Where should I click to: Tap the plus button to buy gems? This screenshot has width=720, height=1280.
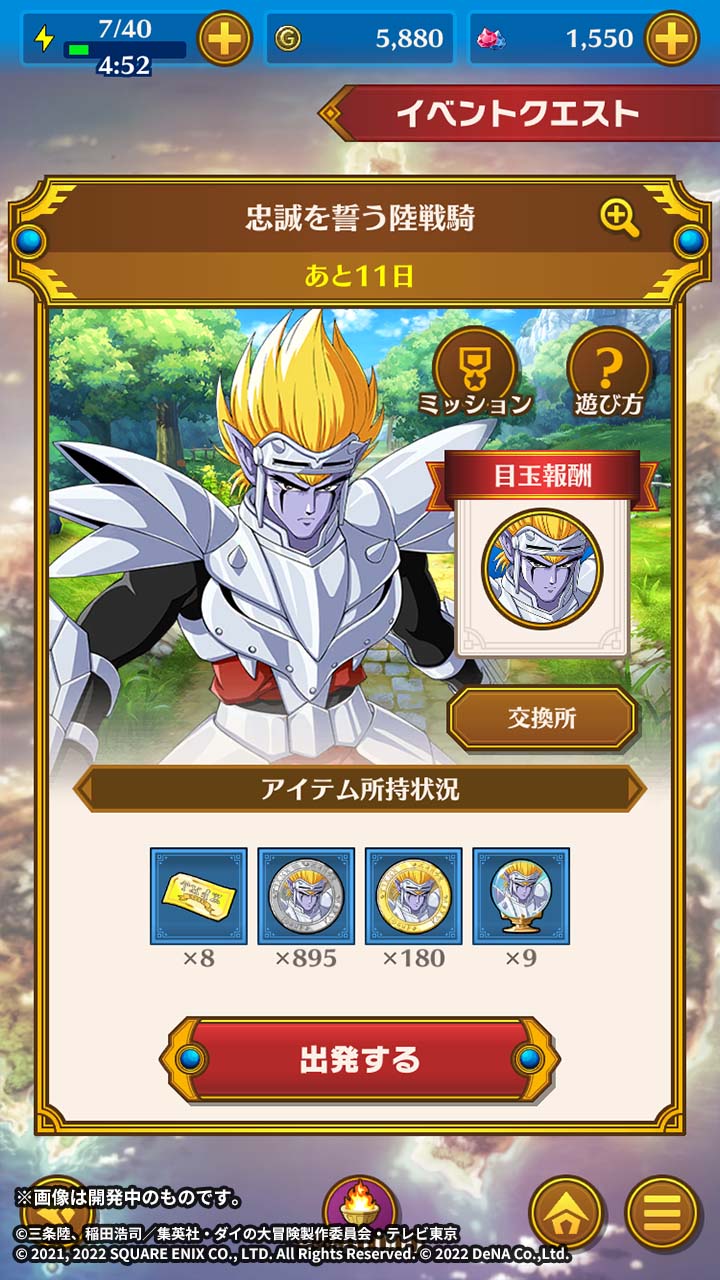click(x=671, y=39)
